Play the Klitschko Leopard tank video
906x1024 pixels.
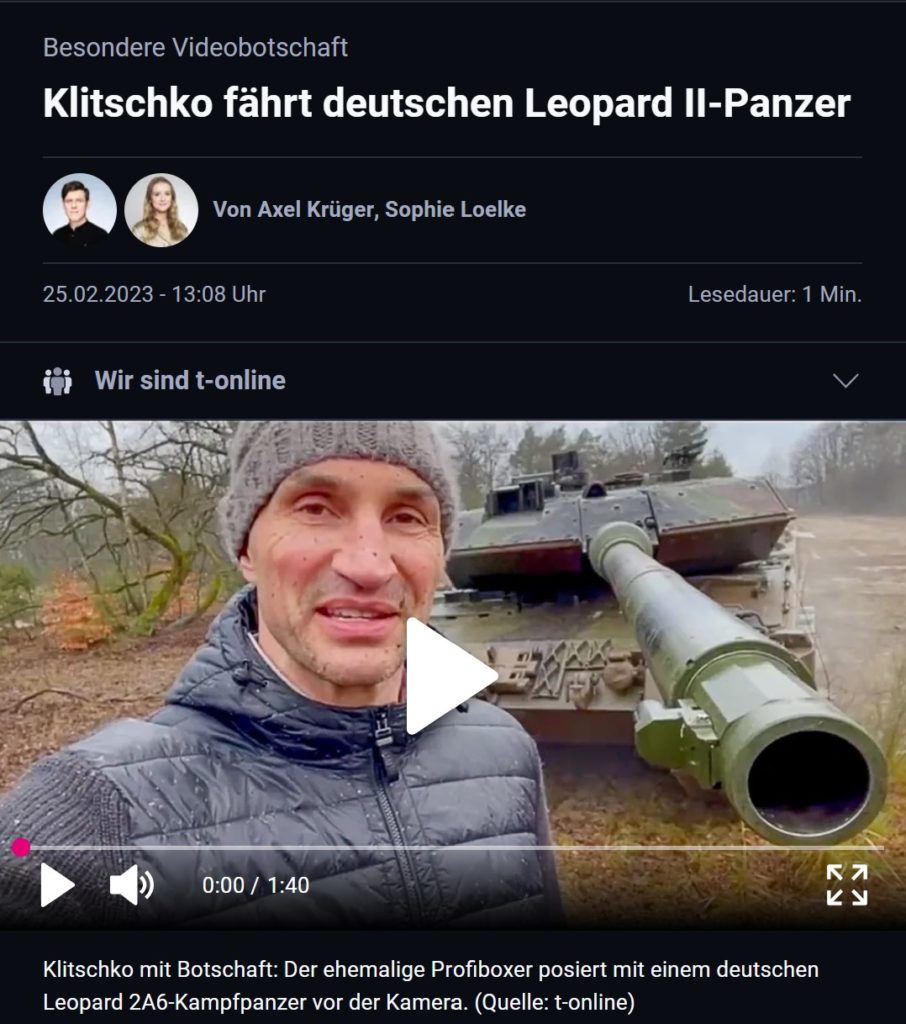coord(451,677)
